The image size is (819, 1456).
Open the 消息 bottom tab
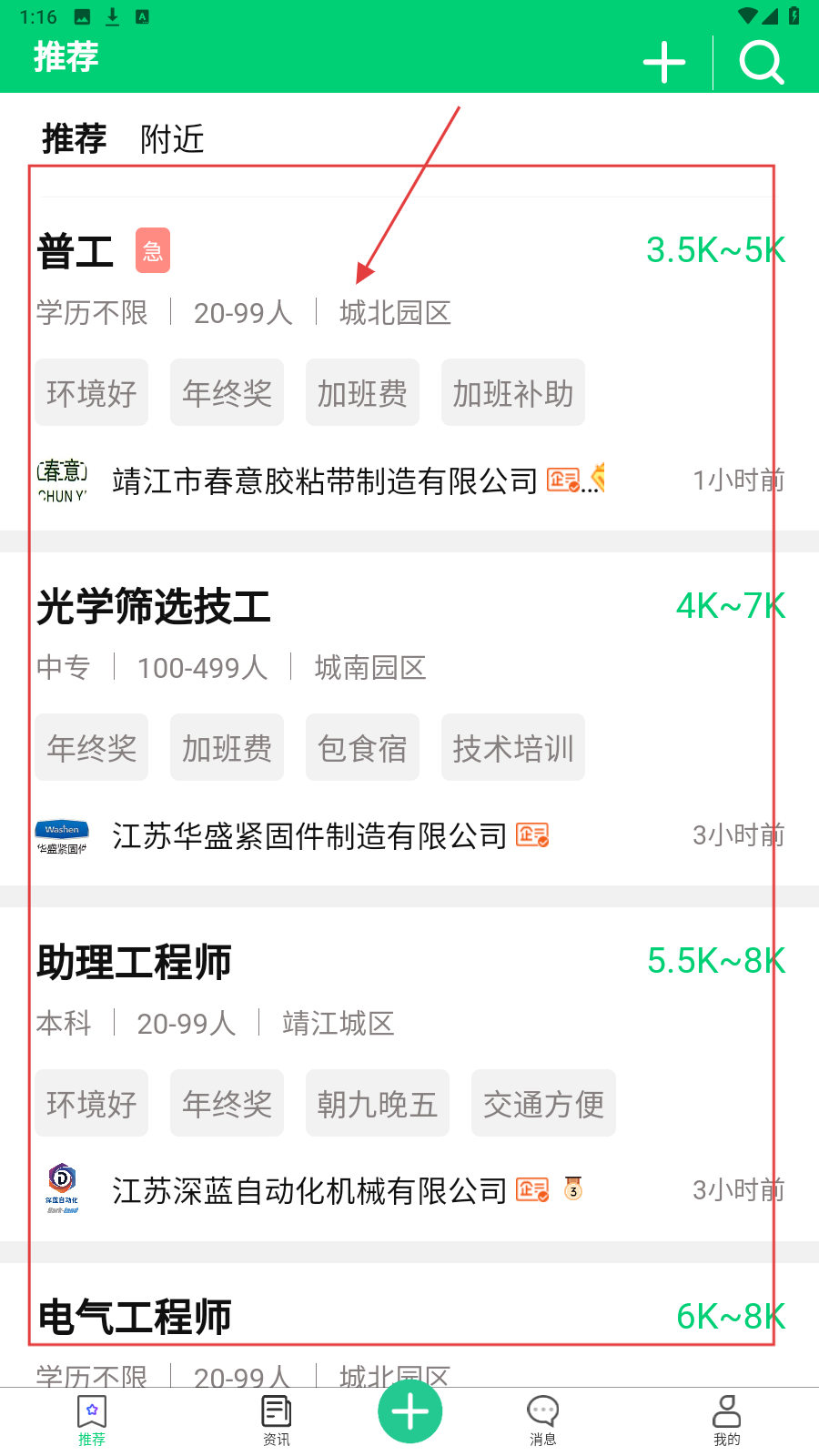pos(542,1421)
